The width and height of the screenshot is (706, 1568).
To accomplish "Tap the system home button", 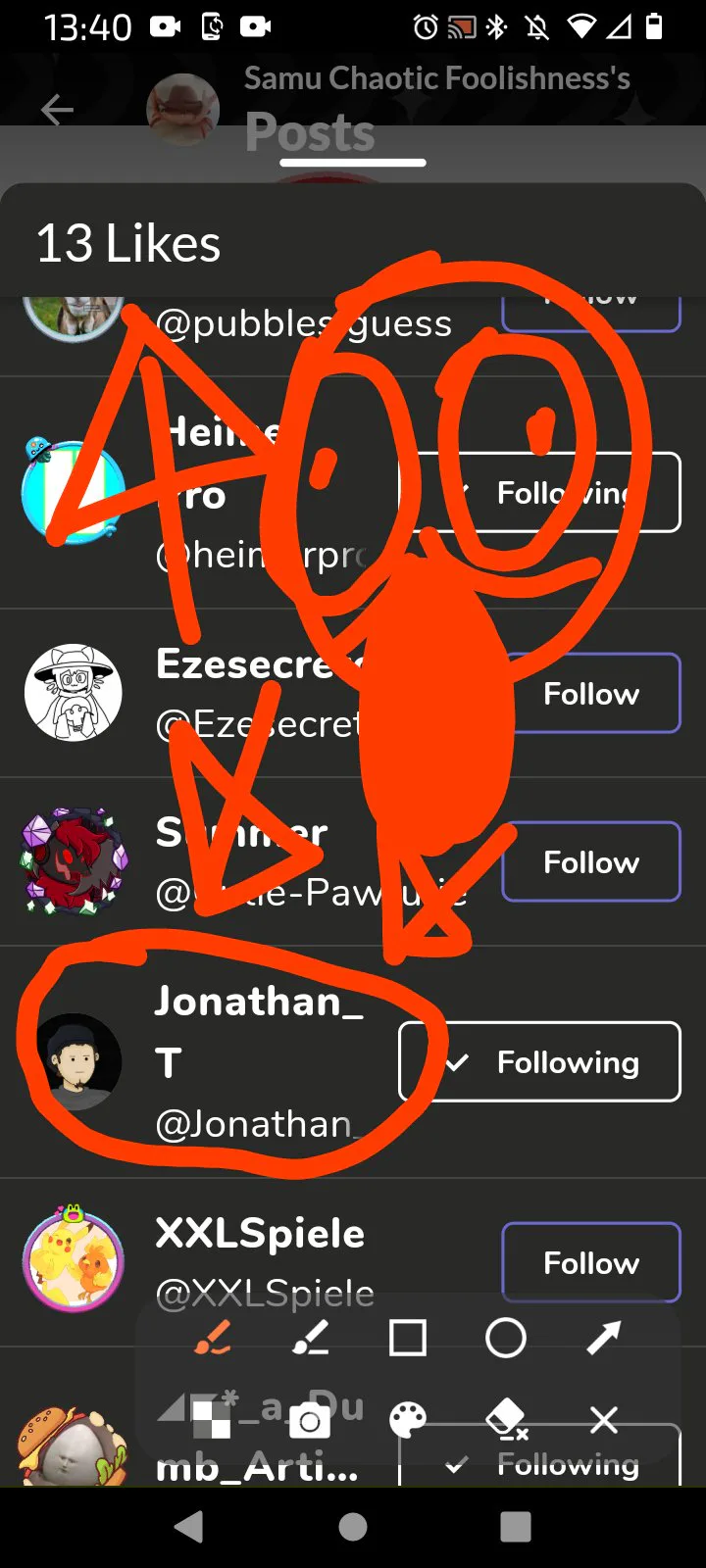I will 353,1527.
